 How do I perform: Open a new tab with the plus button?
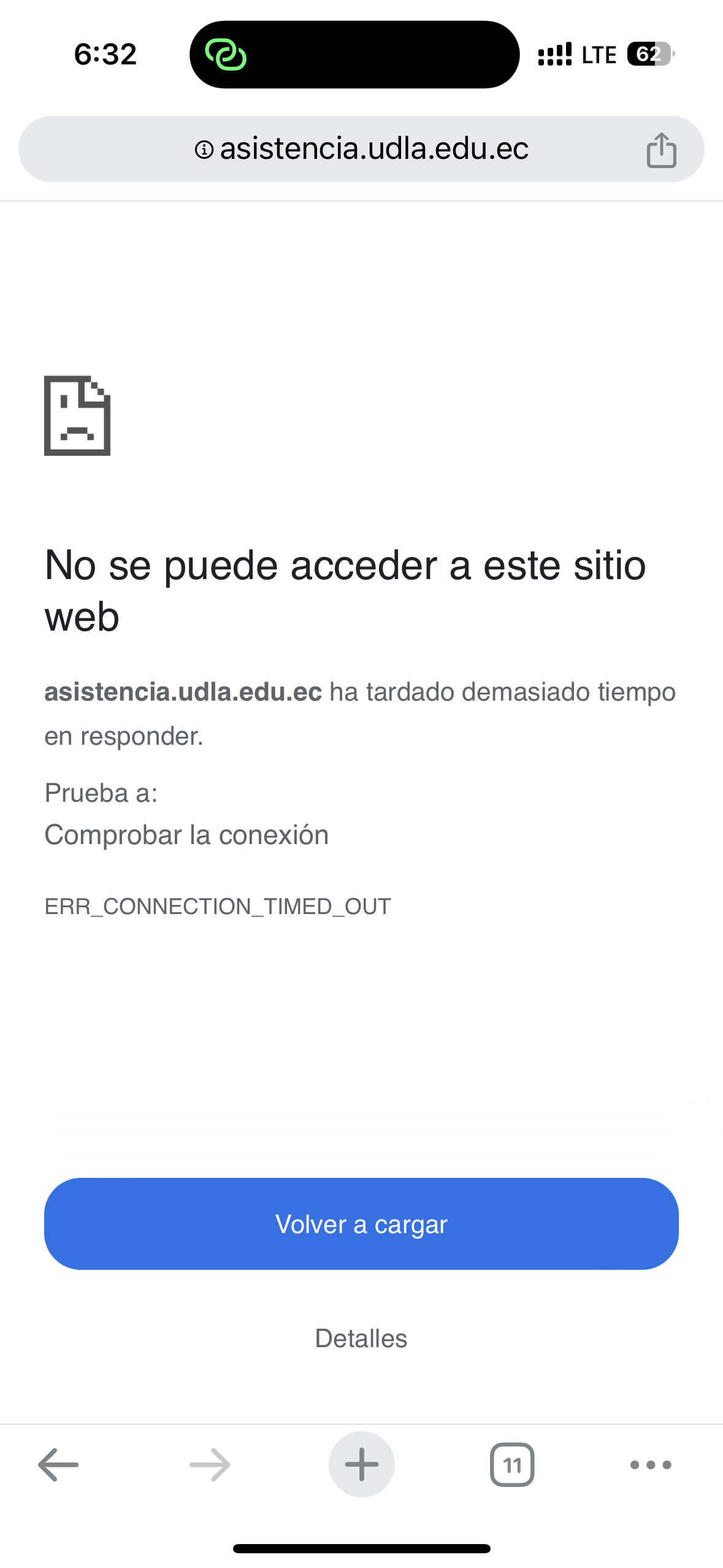point(361,1464)
